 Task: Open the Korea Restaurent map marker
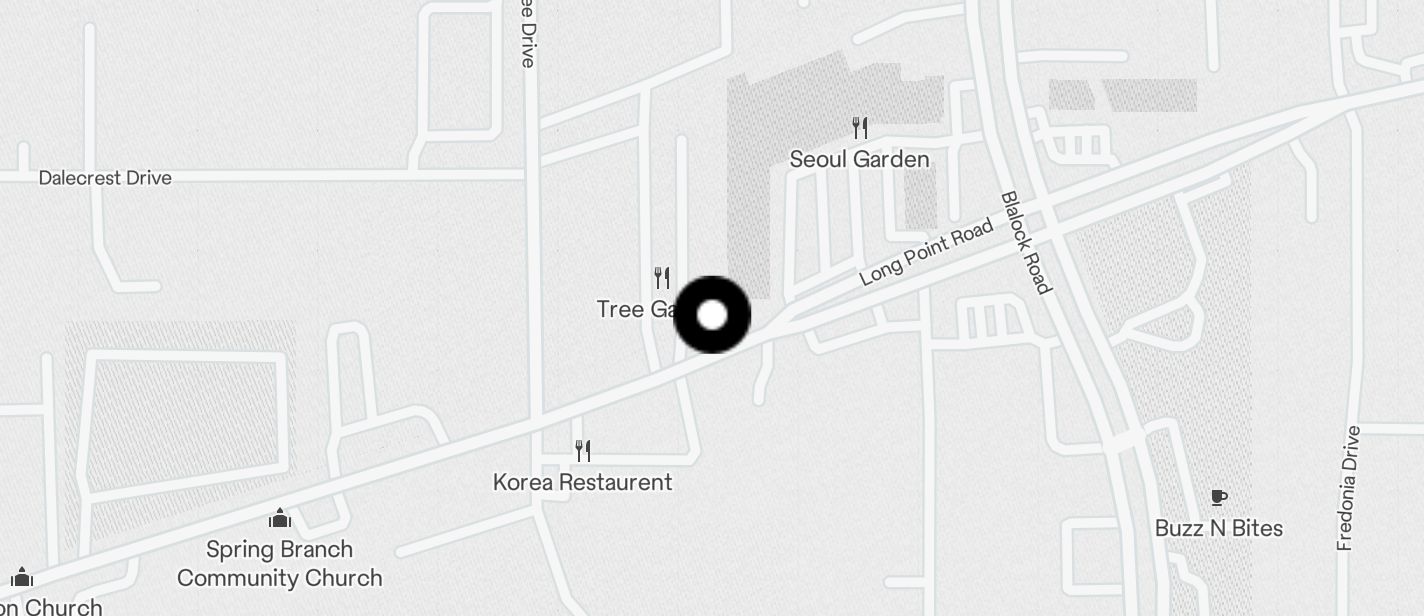point(583,451)
